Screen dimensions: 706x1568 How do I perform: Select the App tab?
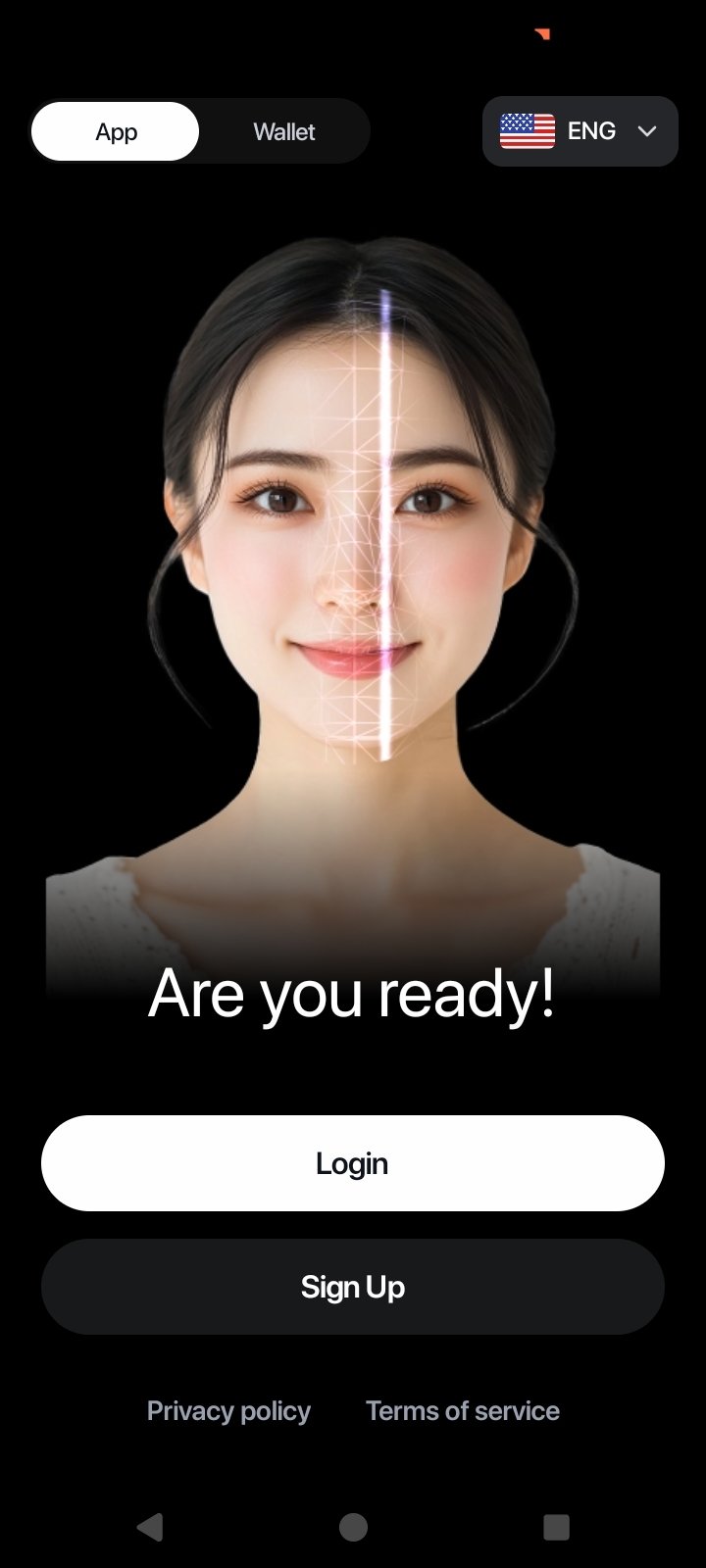coord(116,131)
